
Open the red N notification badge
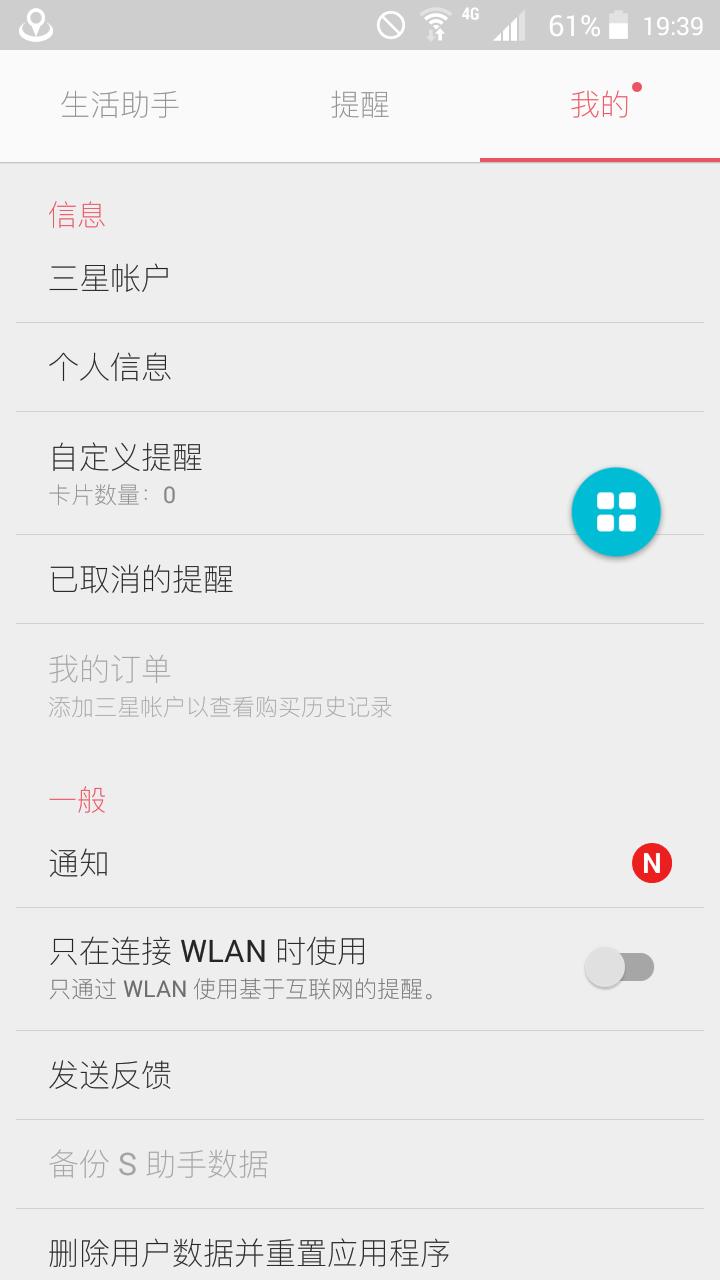coord(651,862)
